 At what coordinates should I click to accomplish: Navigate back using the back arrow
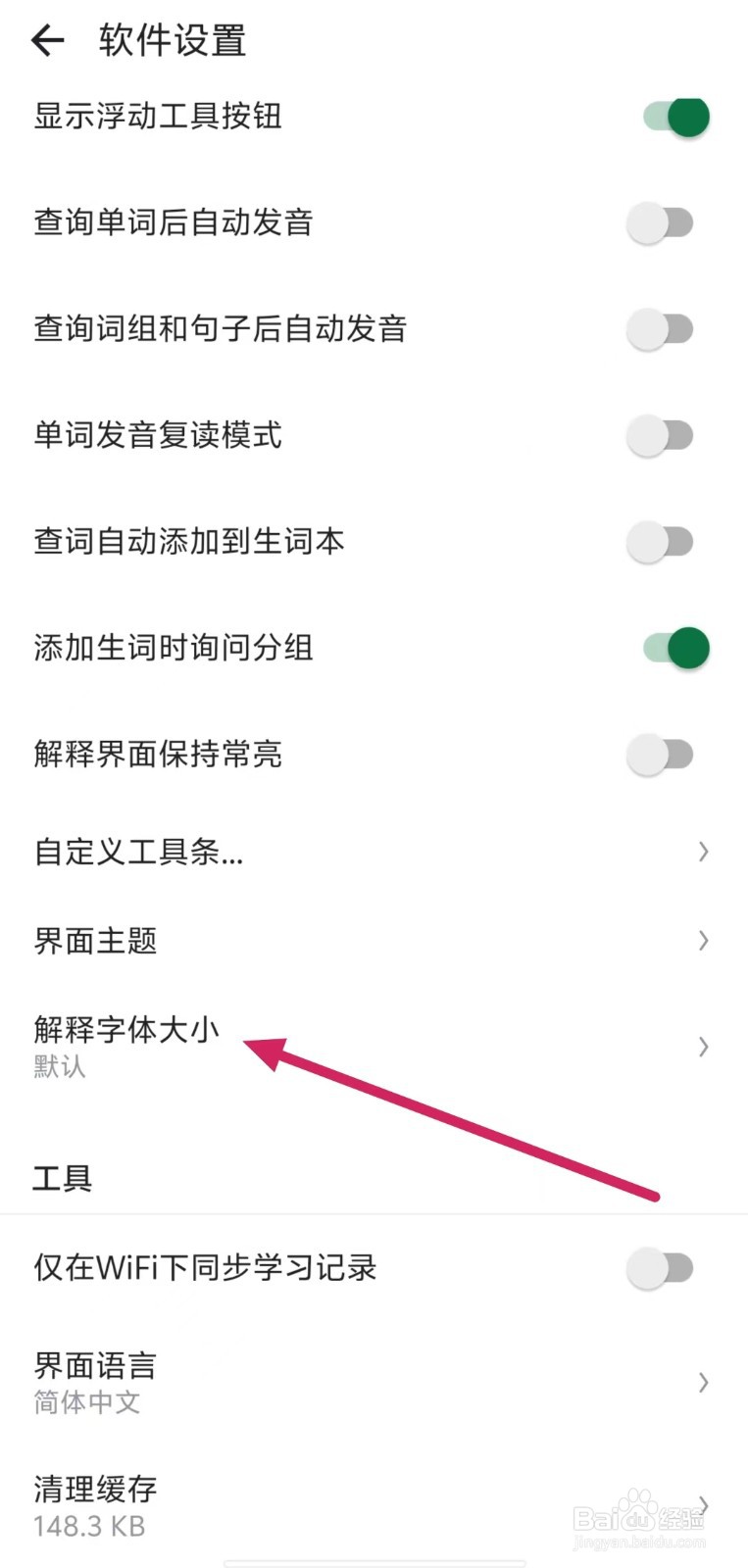[x=47, y=39]
